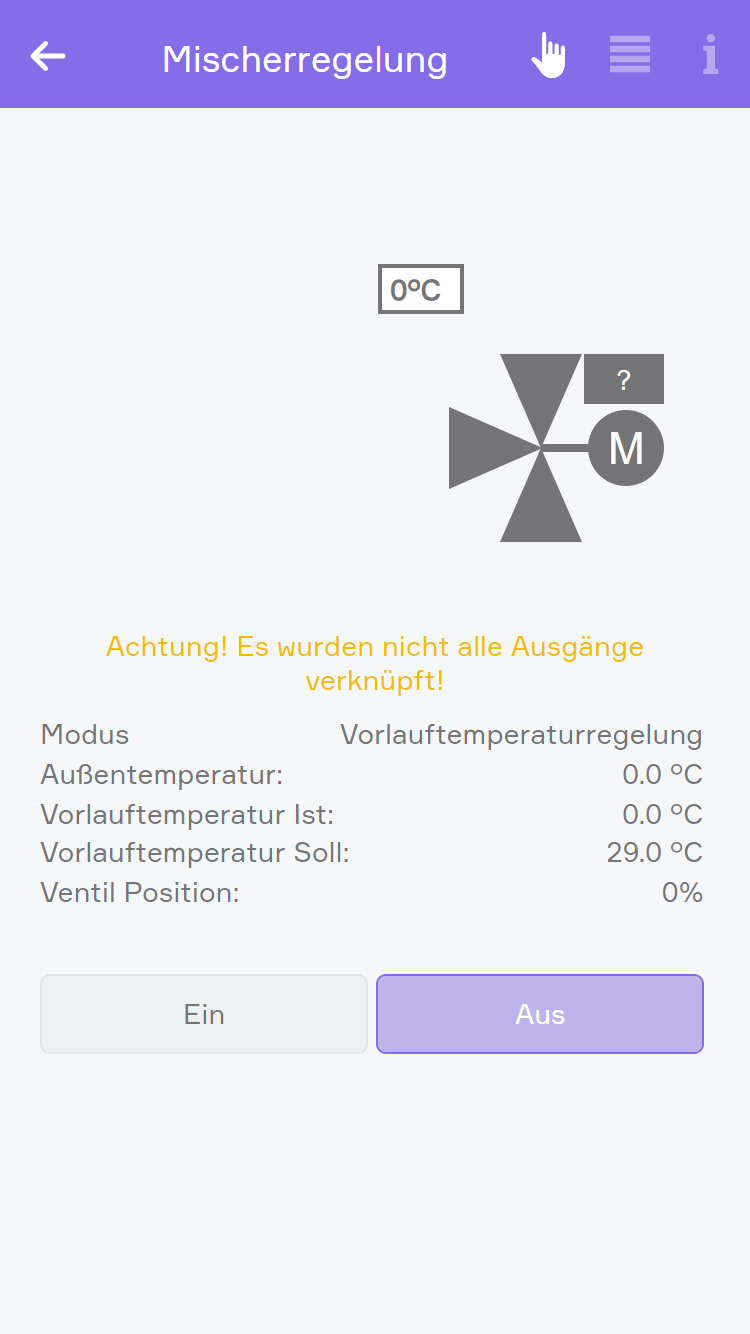The image size is (750, 1334).
Task: Go back from Mischerregelung screen
Action: pos(48,56)
